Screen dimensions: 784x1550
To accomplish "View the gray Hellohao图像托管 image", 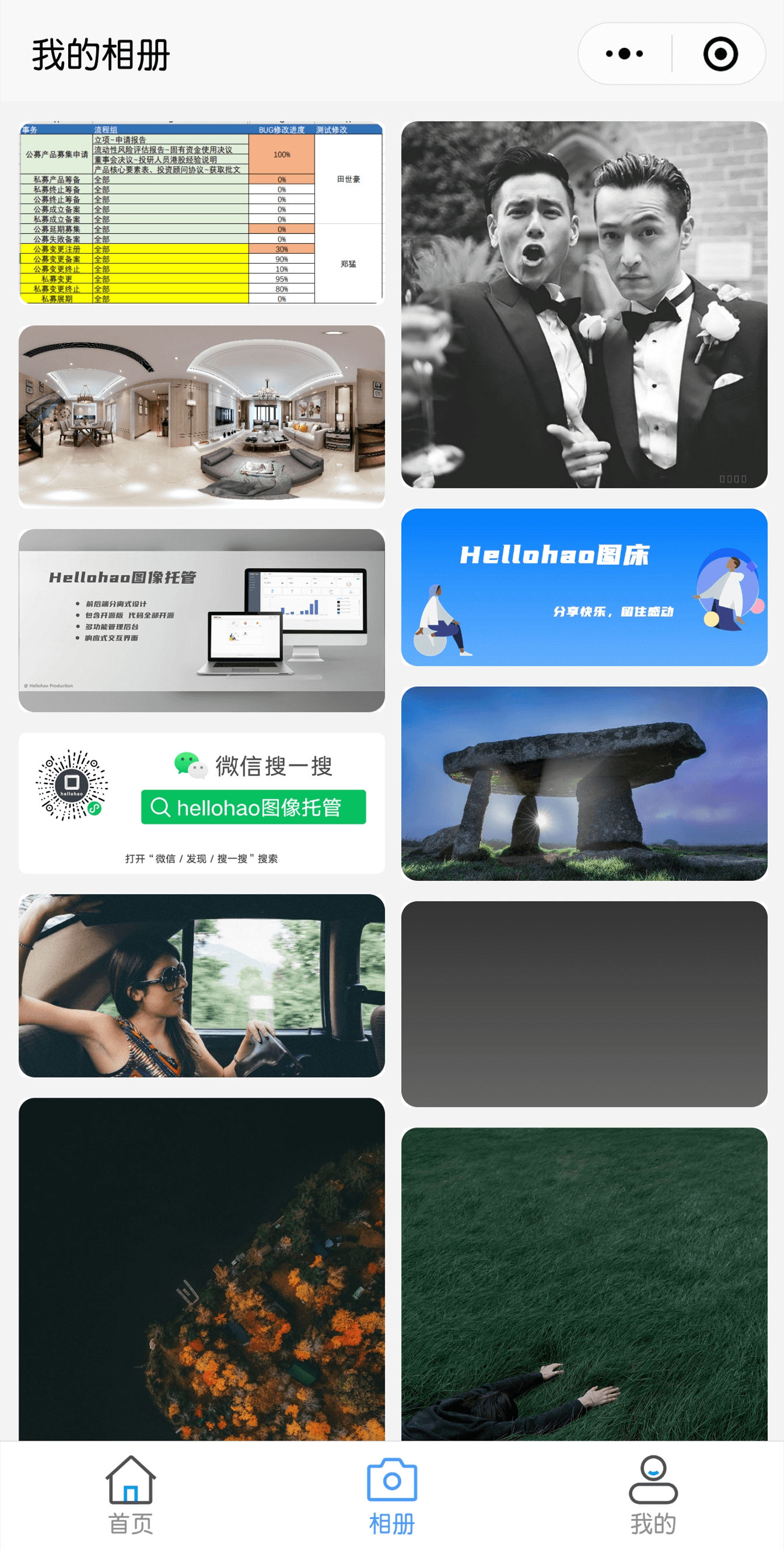I will (x=202, y=620).
